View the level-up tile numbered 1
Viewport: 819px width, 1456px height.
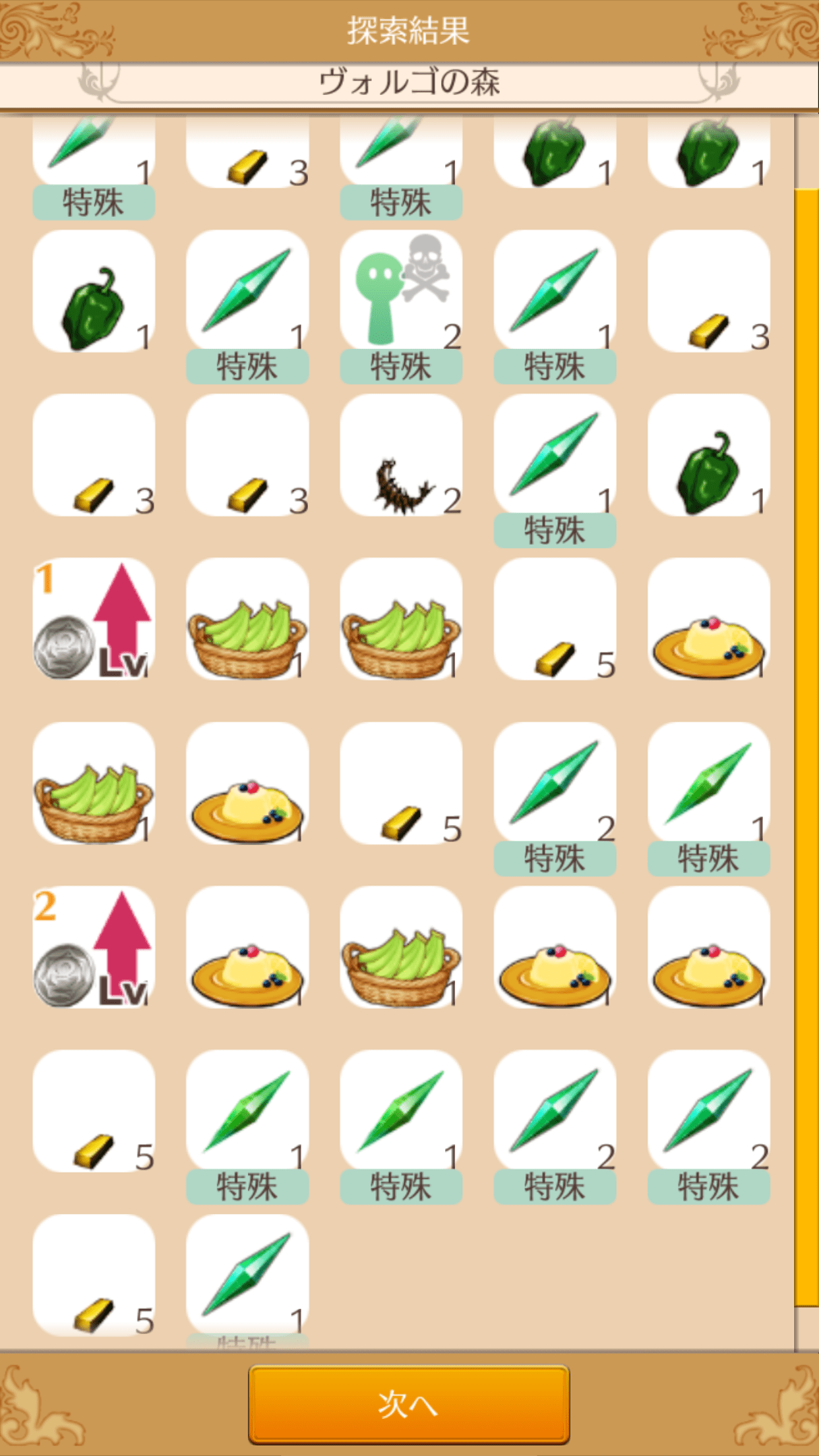(94, 620)
